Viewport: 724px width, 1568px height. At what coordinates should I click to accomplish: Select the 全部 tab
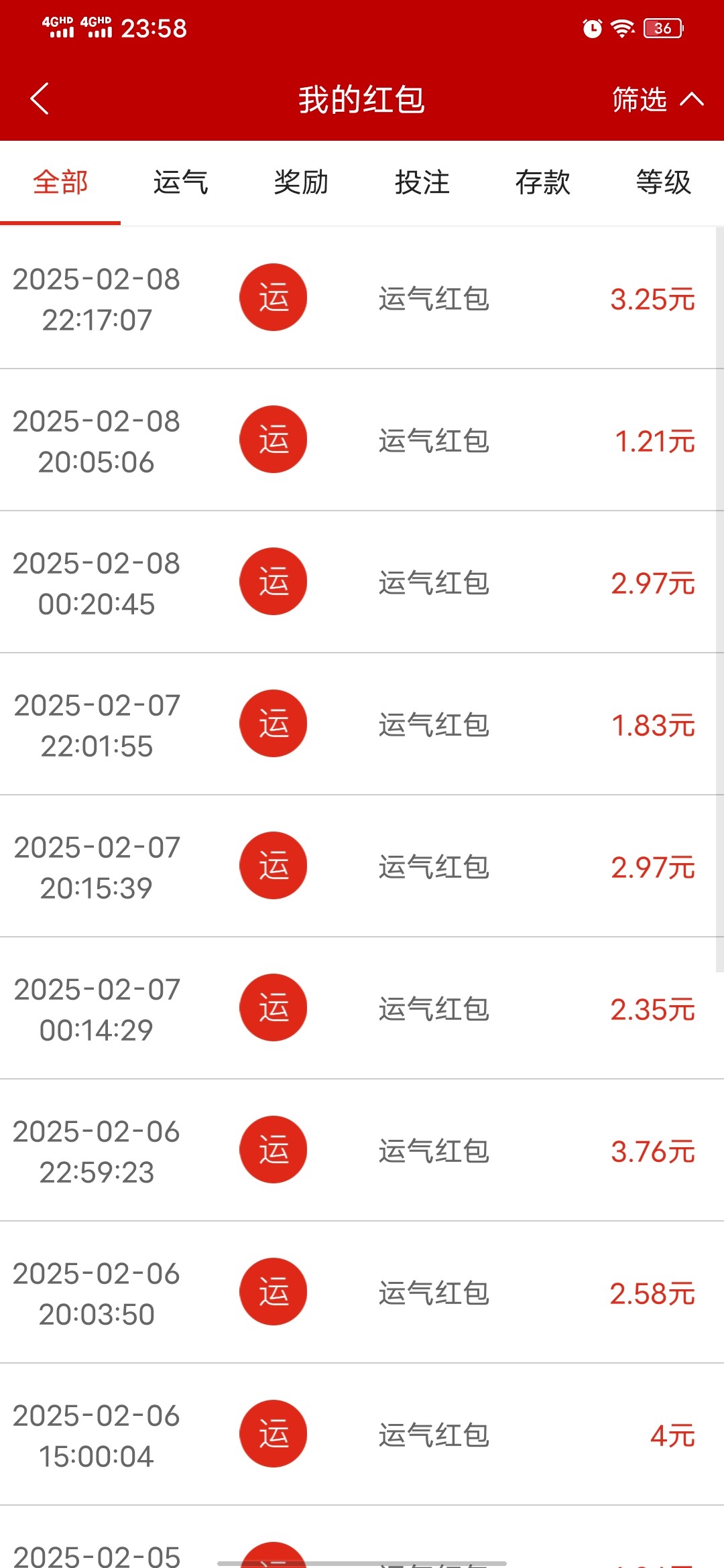(60, 182)
